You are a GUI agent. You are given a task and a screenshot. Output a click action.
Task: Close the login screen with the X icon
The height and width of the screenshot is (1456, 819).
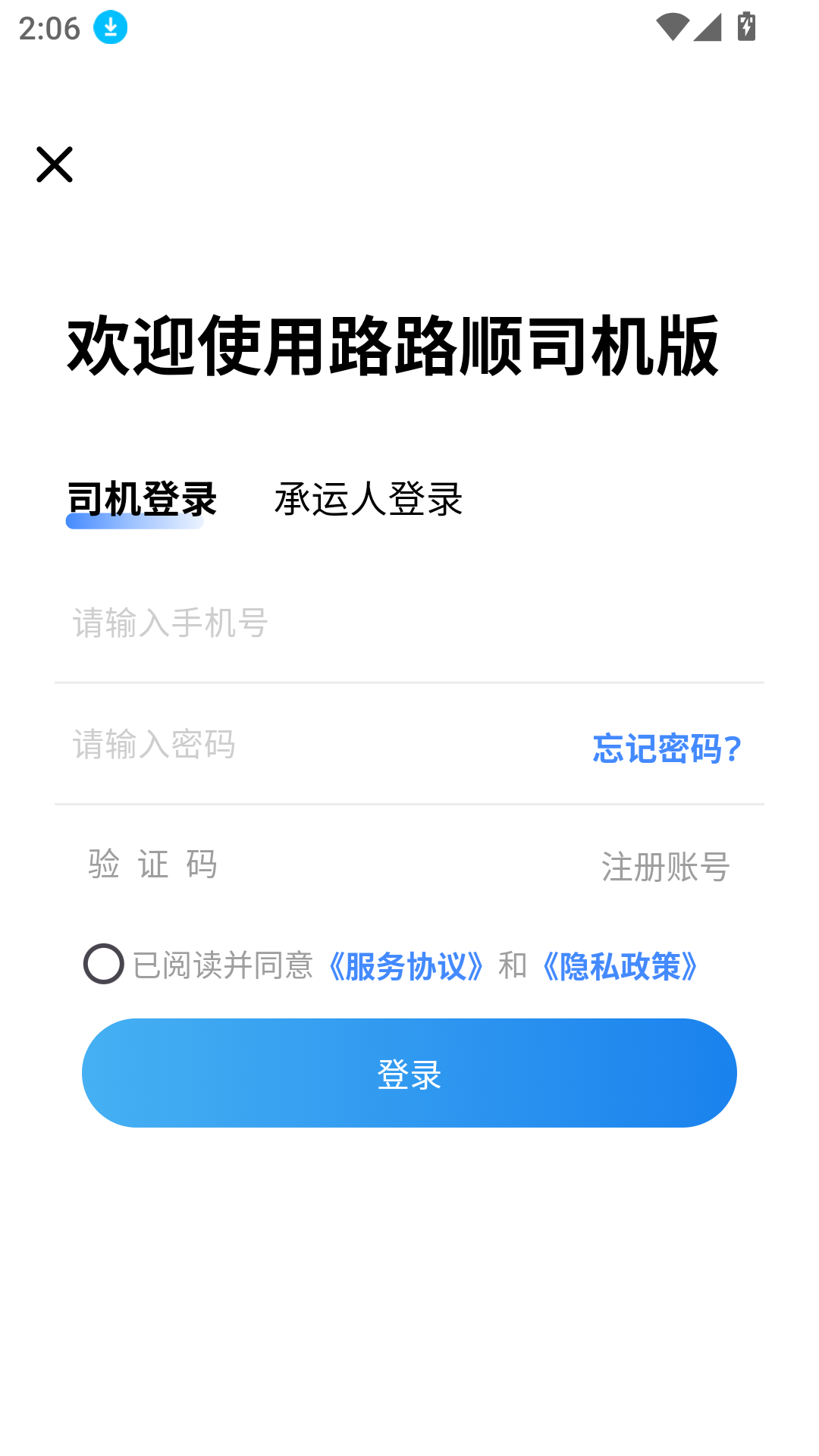pos(55,165)
